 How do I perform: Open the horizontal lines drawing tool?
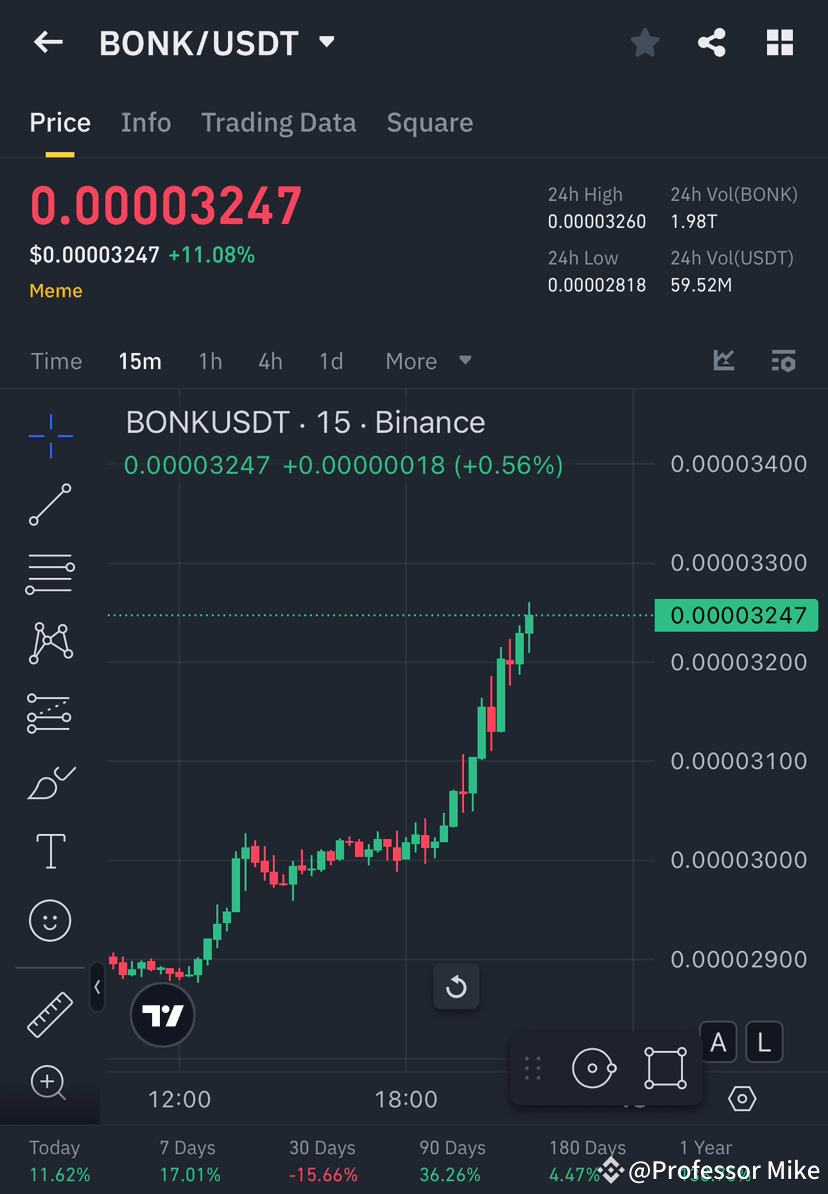[x=50, y=574]
